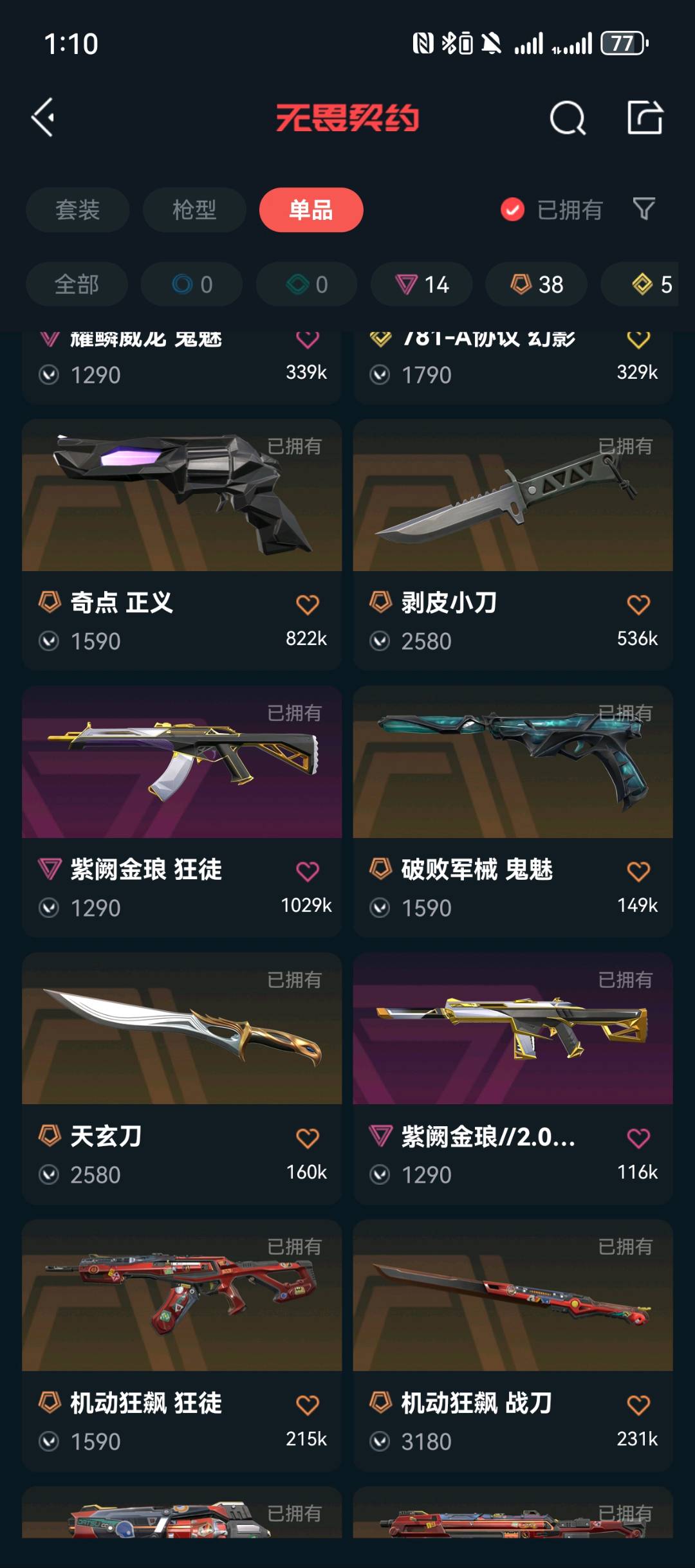The height and width of the screenshot is (1568, 695).
Task: Like the 机动狂飙 狂徒 skin
Action: [x=307, y=1405]
